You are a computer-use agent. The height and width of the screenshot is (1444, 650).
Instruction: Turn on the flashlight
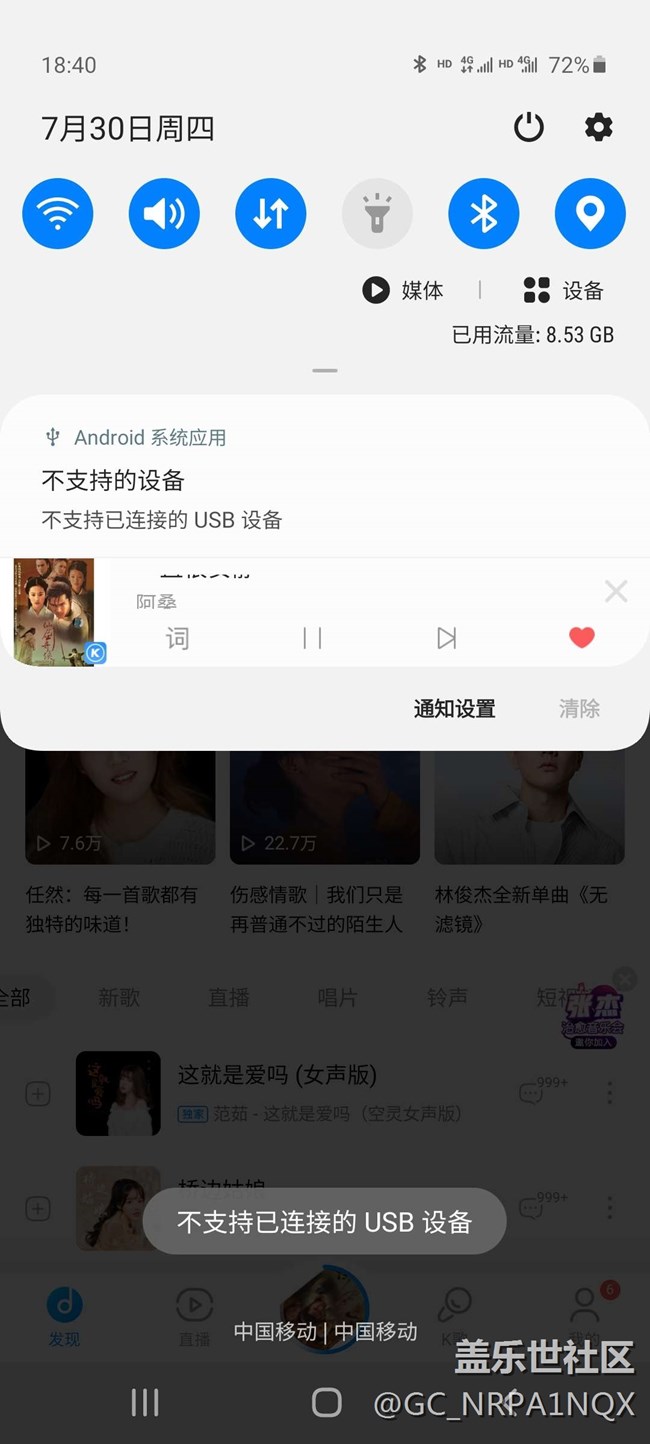(x=377, y=214)
